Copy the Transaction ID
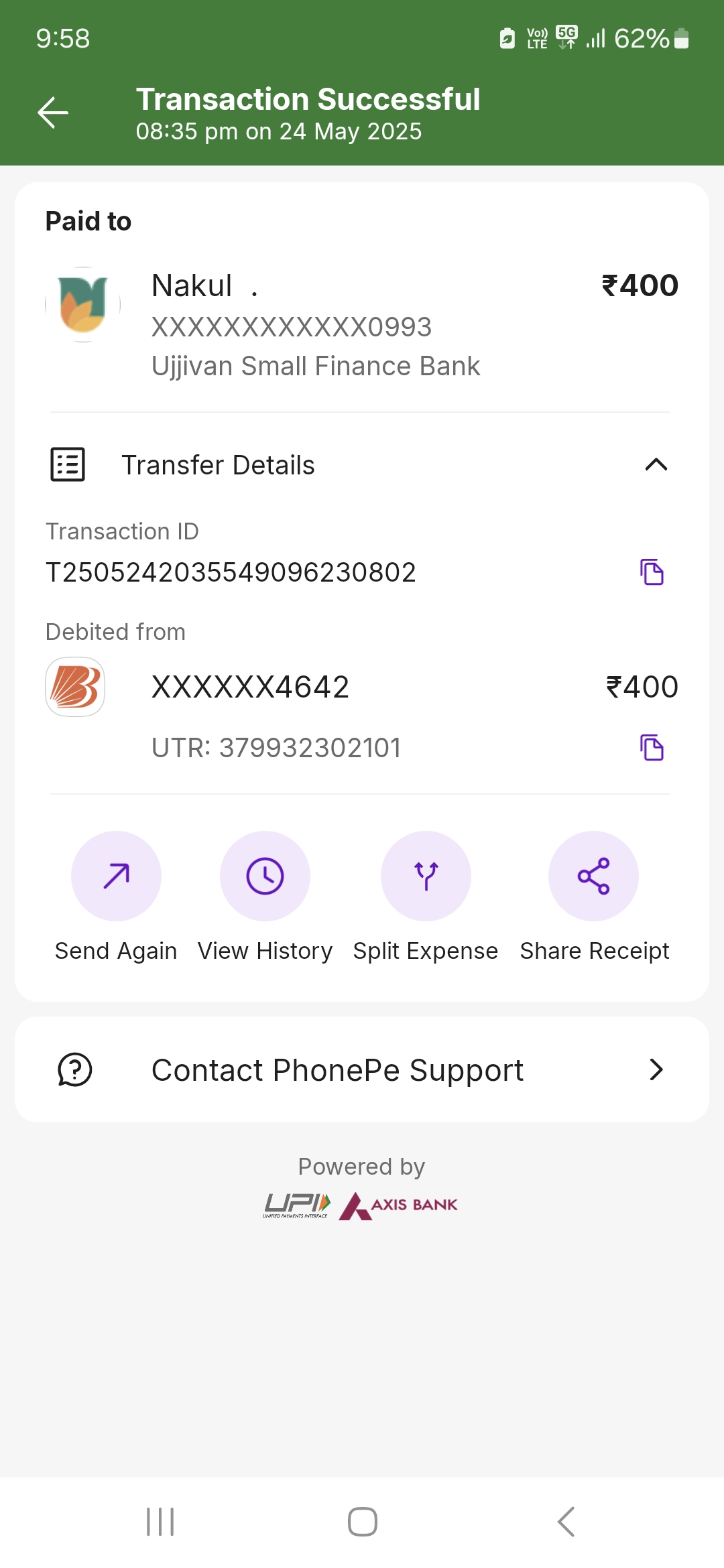Screen dimensions: 724x1568 (x=652, y=572)
